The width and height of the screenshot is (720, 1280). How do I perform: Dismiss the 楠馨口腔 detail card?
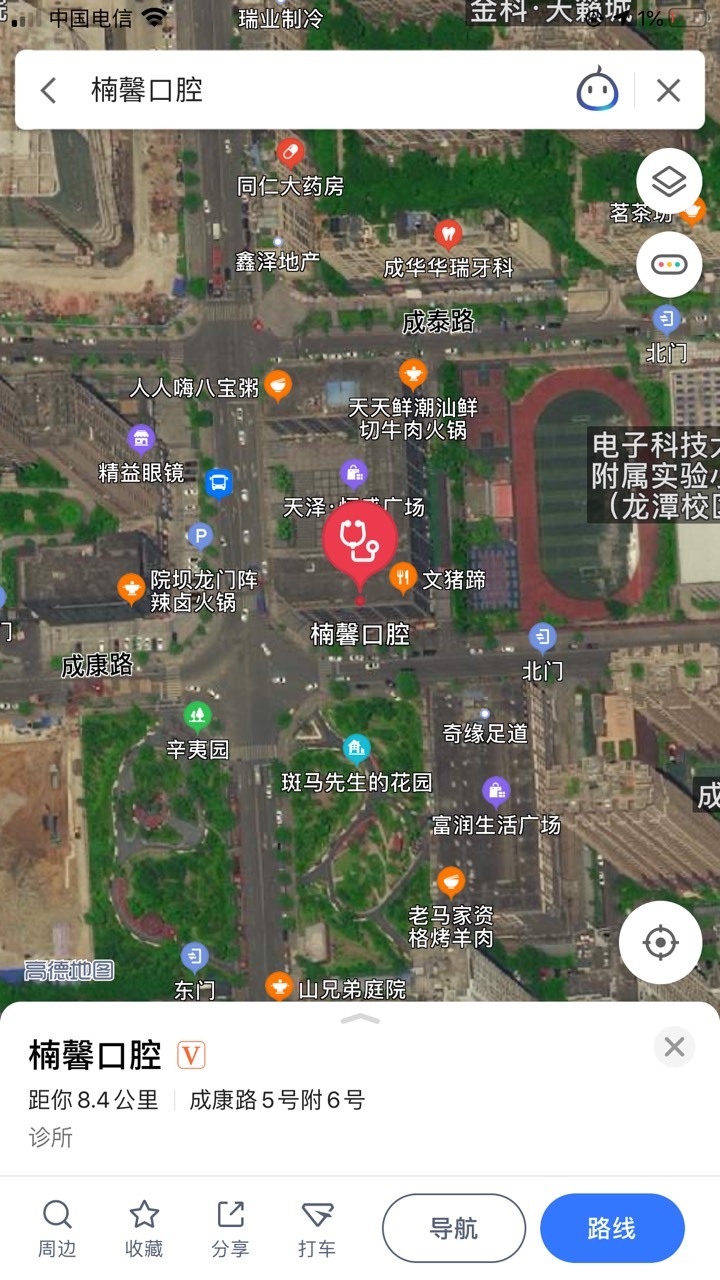(674, 1046)
